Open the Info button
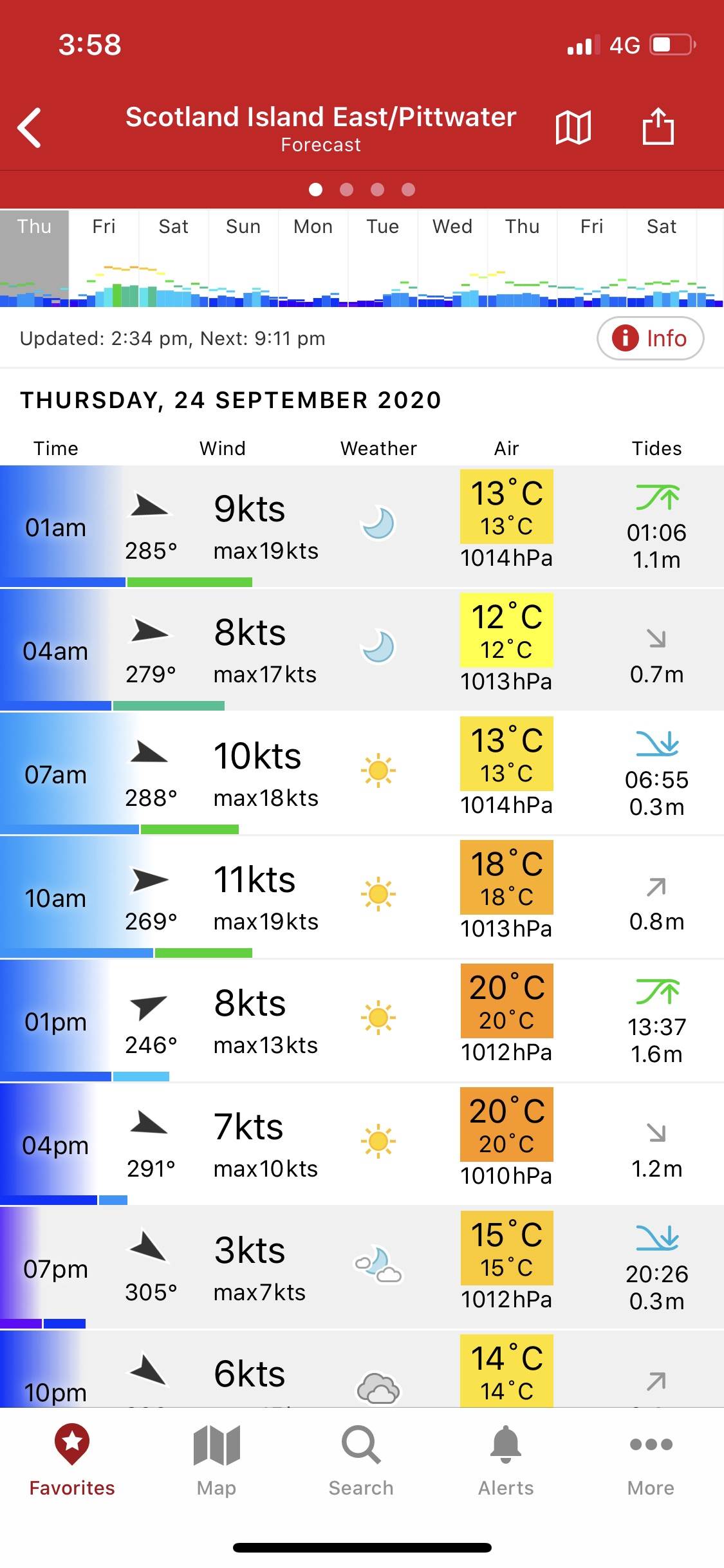The height and width of the screenshot is (1568, 724). 650,339
